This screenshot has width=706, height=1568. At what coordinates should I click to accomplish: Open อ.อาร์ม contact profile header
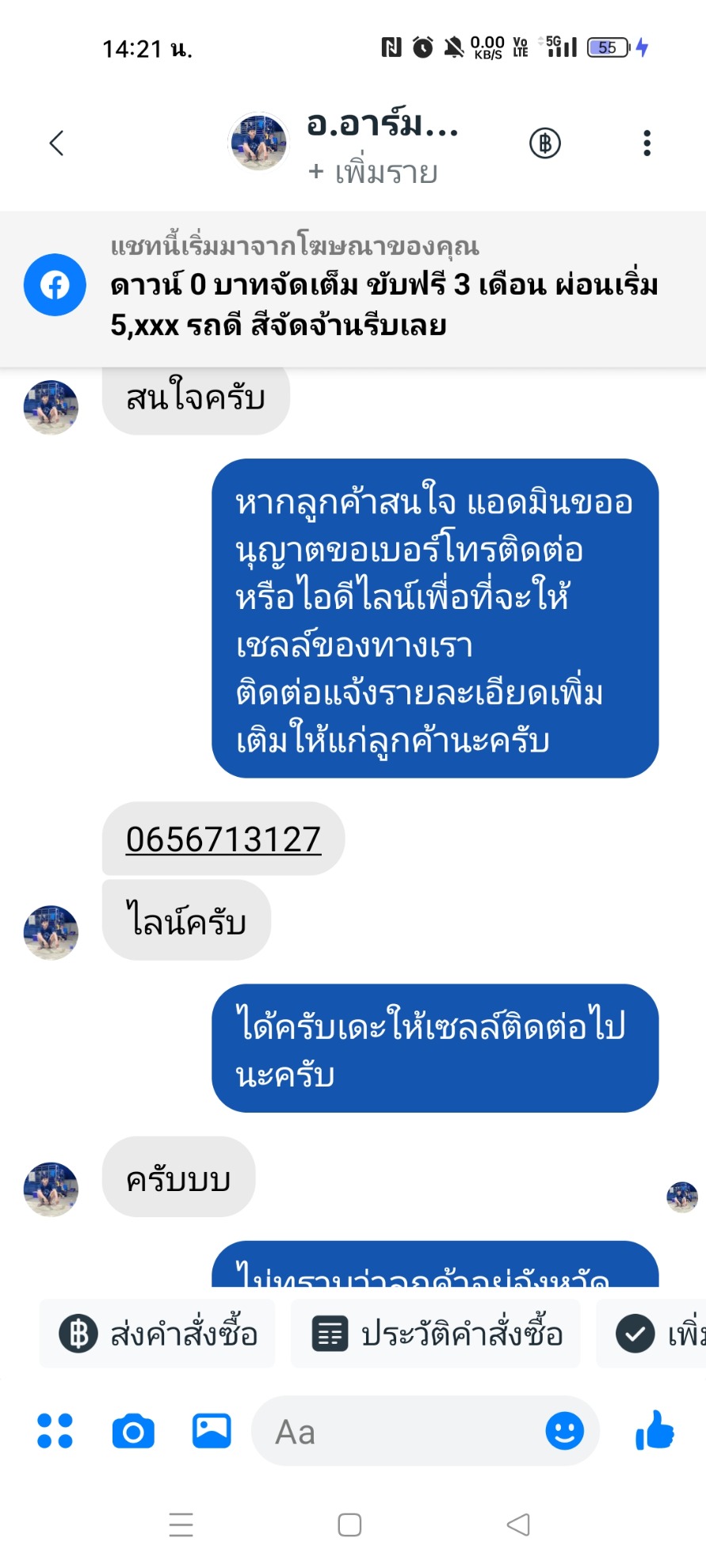coord(382,125)
